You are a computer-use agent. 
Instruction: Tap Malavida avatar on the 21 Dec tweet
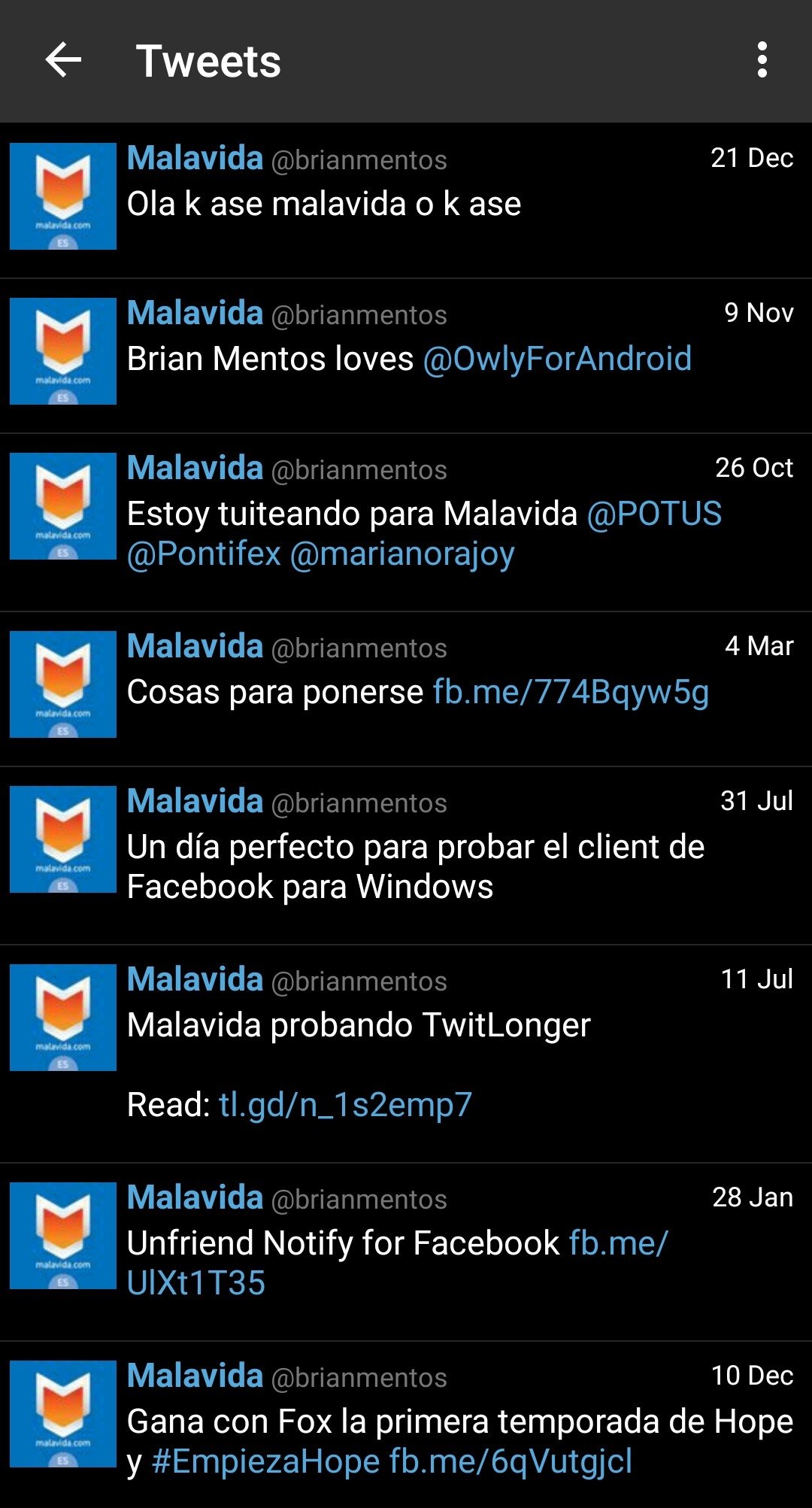(63, 196)
